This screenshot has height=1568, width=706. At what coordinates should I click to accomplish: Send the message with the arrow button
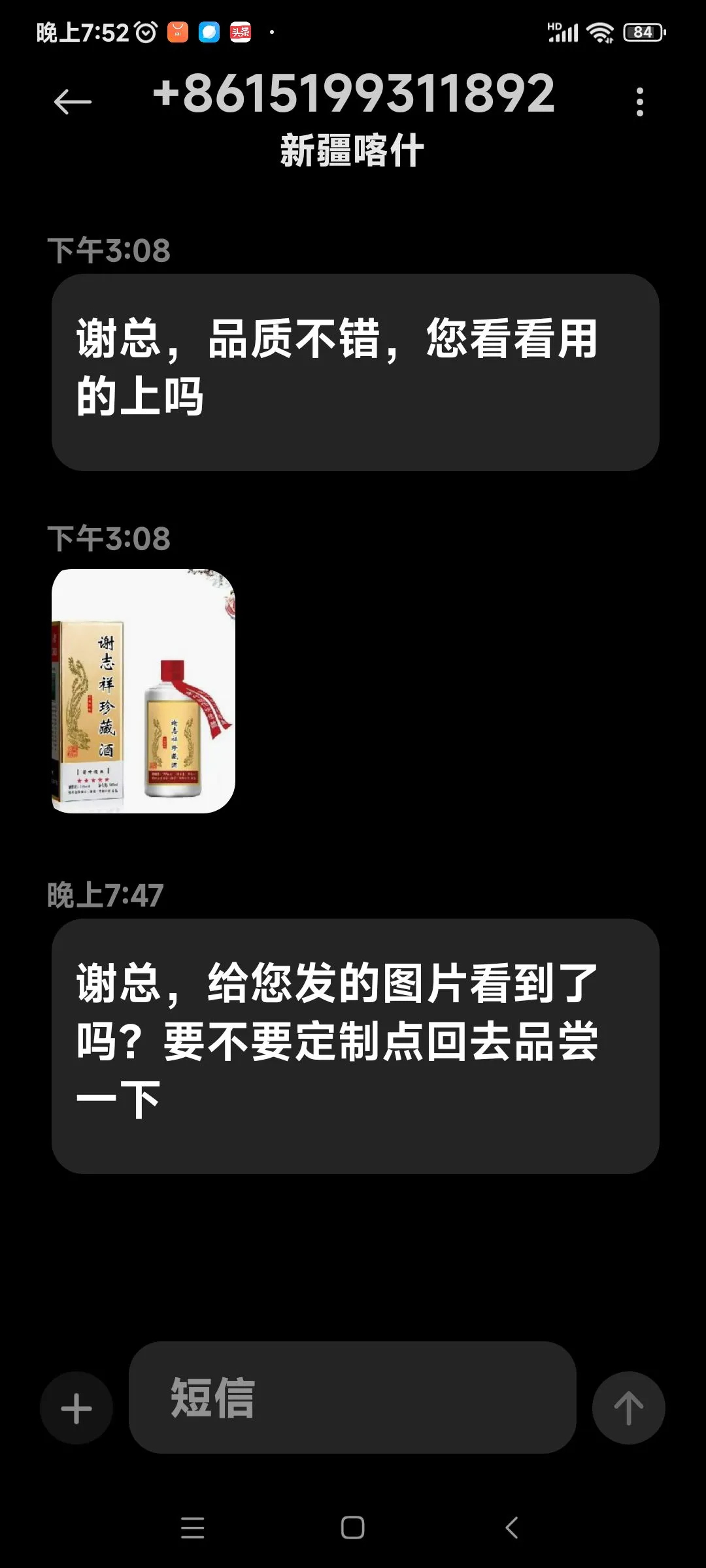[628, 1408]
